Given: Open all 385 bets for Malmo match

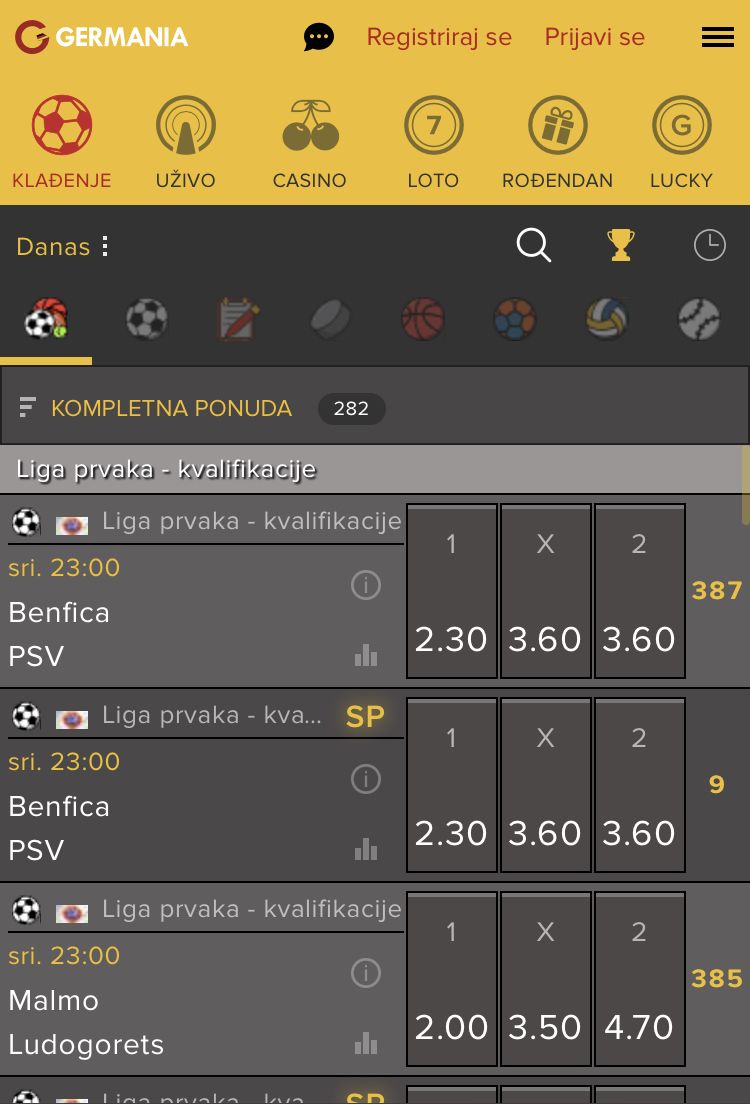Looking at the screenshot, I should [717, 978].
